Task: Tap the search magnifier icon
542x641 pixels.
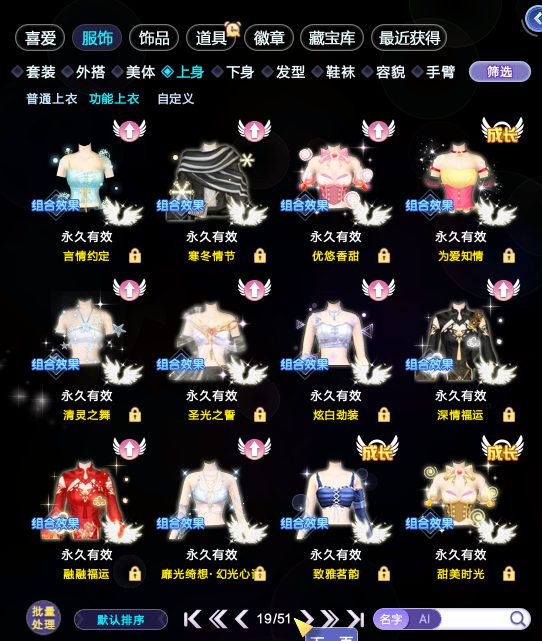Action: pos(518,619)
